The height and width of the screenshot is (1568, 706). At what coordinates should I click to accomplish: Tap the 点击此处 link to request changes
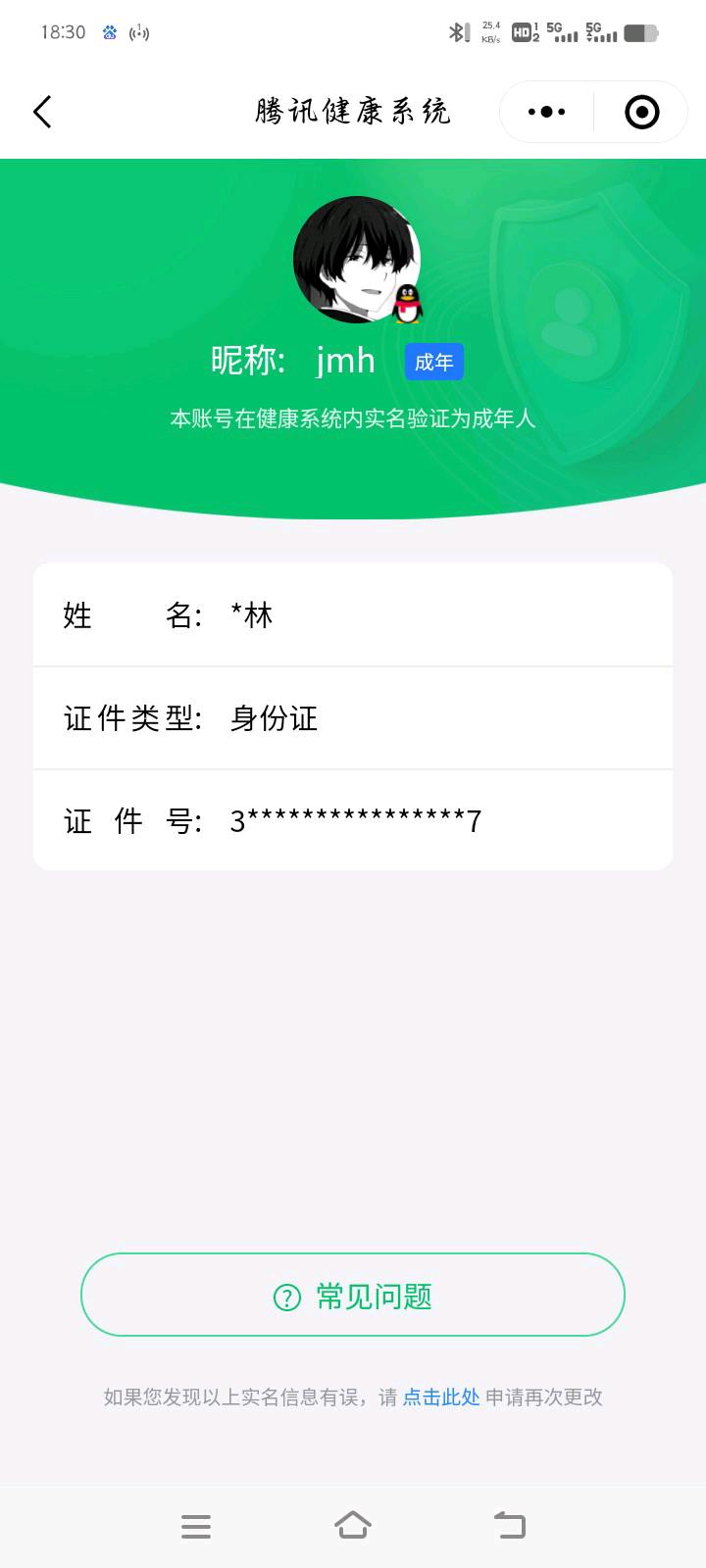pyautogui.click(x=441, y=1397)
